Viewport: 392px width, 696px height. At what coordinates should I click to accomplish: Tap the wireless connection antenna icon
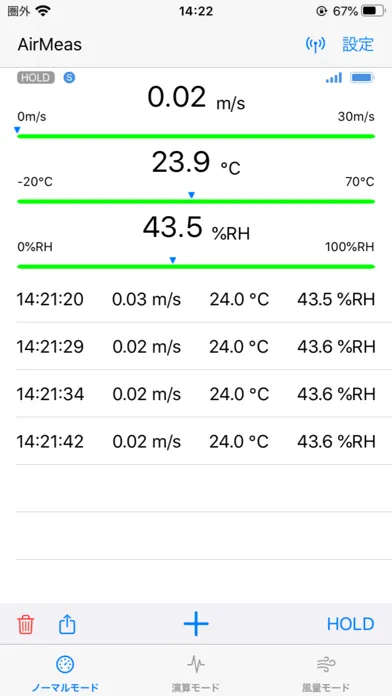point(315,44)
